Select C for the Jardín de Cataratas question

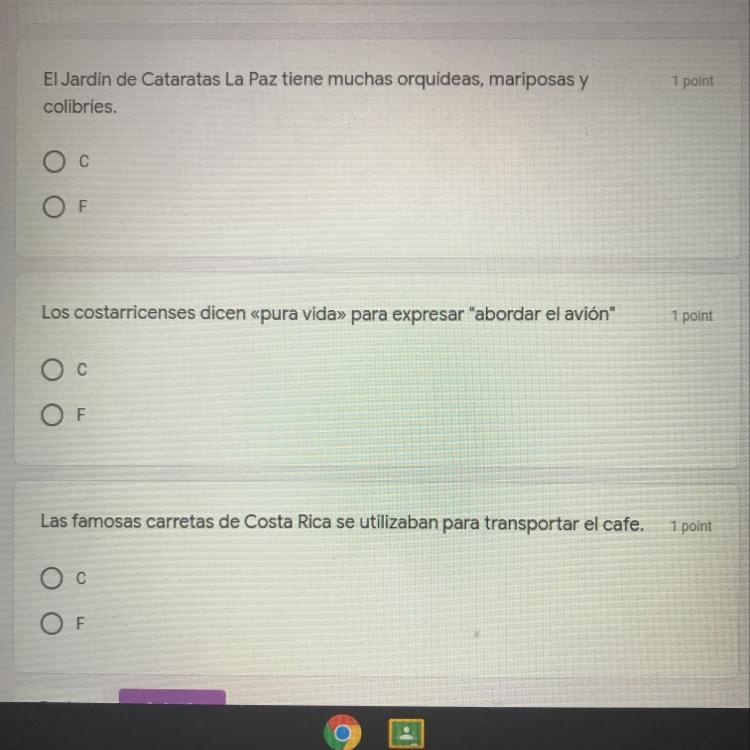[x=54, y=161]
